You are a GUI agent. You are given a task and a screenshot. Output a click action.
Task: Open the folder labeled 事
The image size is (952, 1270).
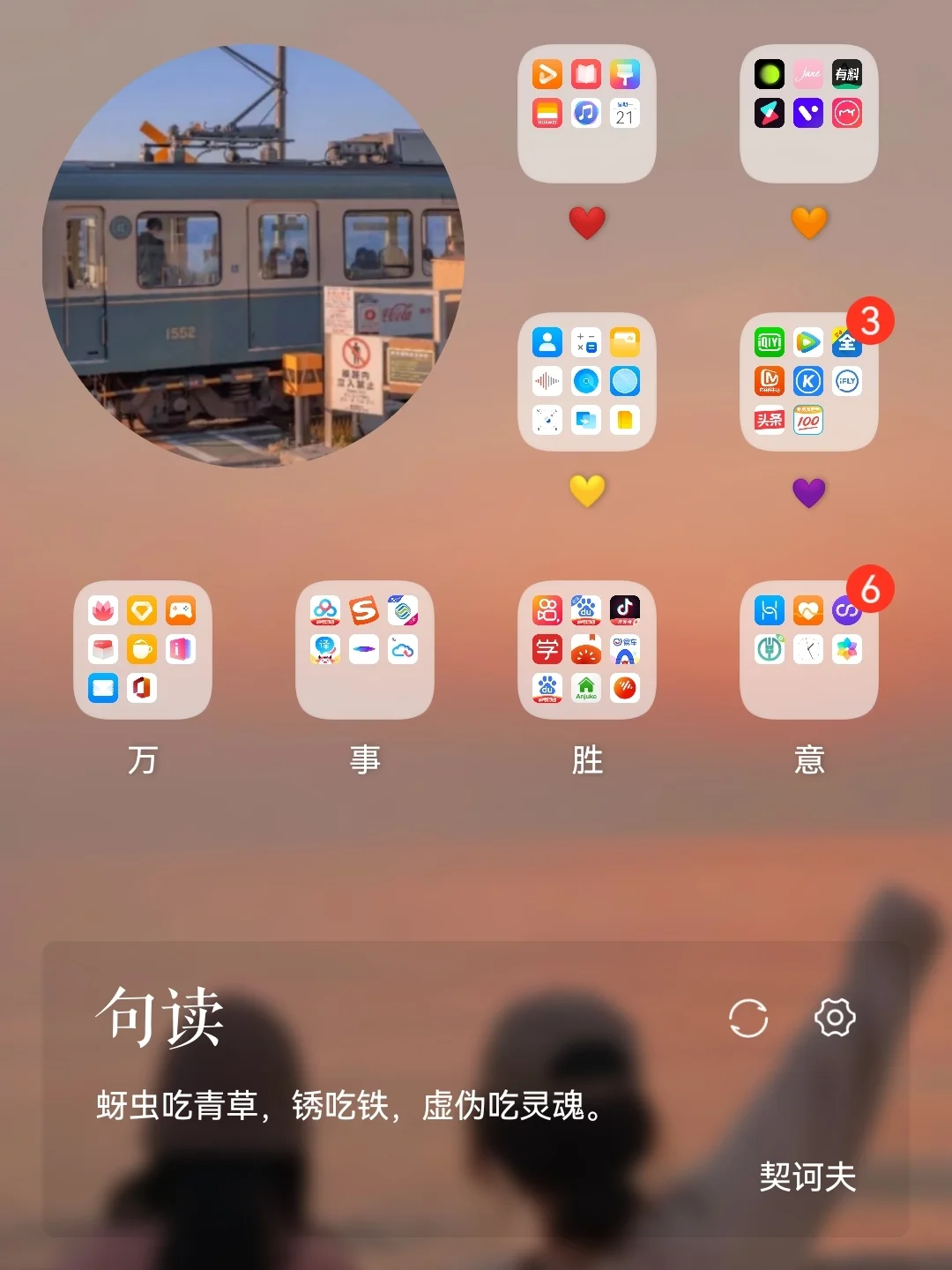pyautogui.click(x=364, y=650)
